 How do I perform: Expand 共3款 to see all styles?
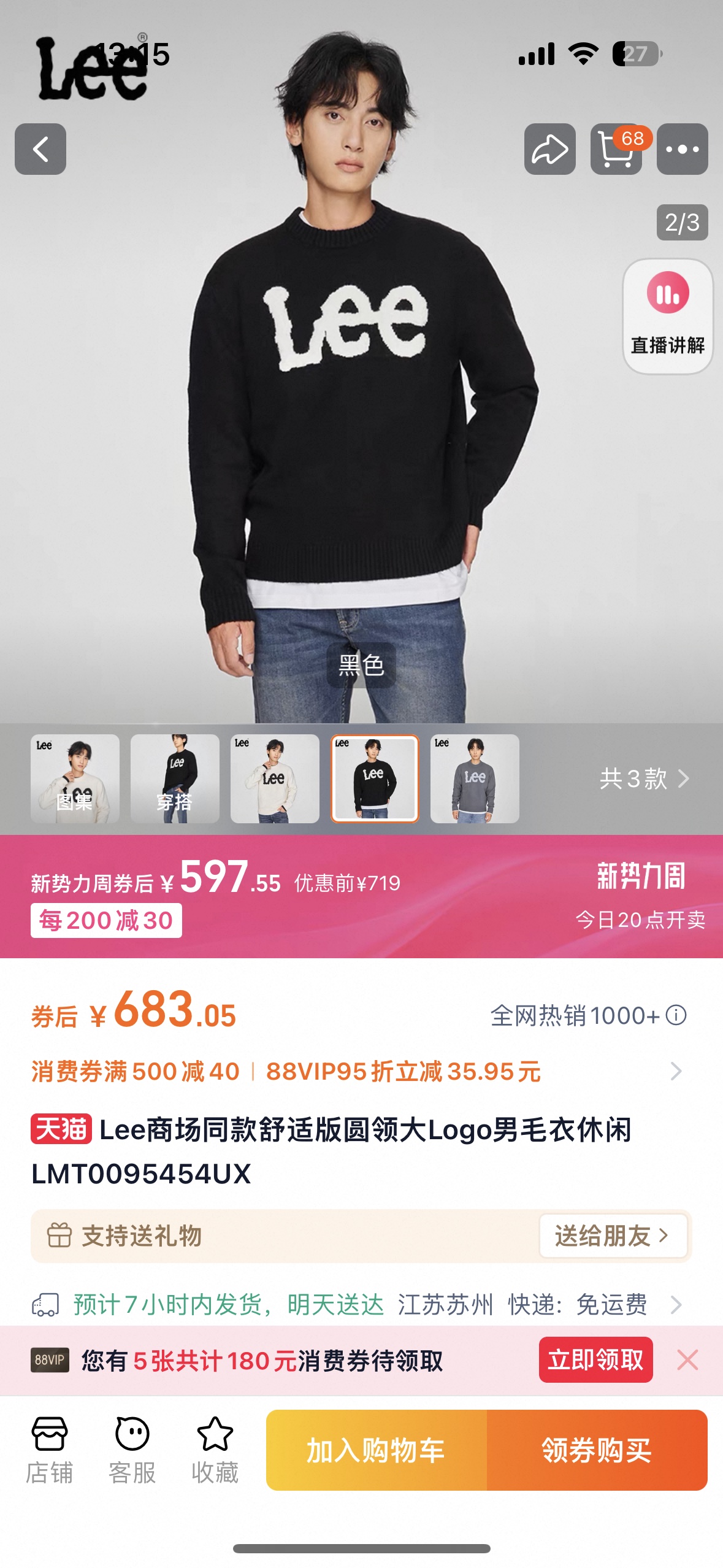tap(644, 778)
